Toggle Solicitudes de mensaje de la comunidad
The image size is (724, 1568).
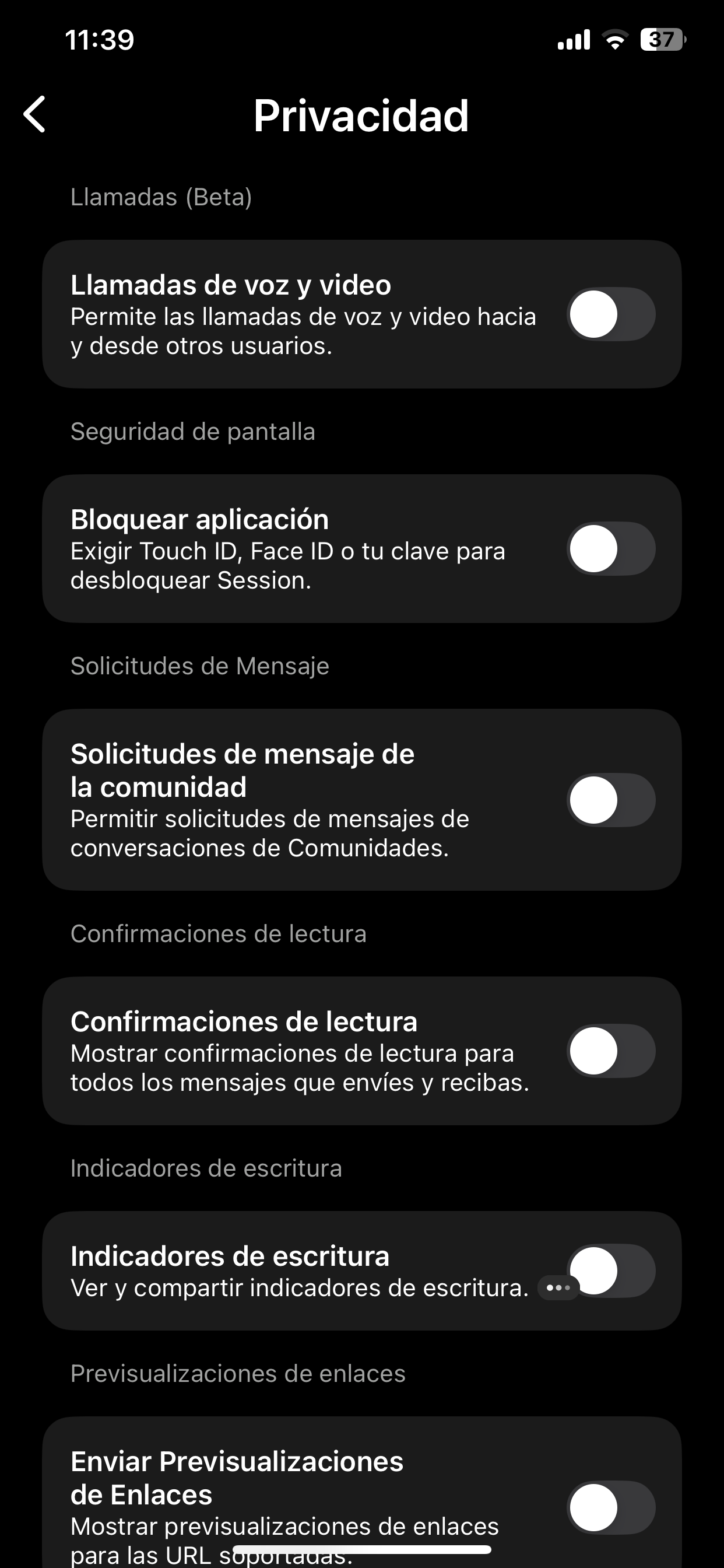click(x=611, y=800)
